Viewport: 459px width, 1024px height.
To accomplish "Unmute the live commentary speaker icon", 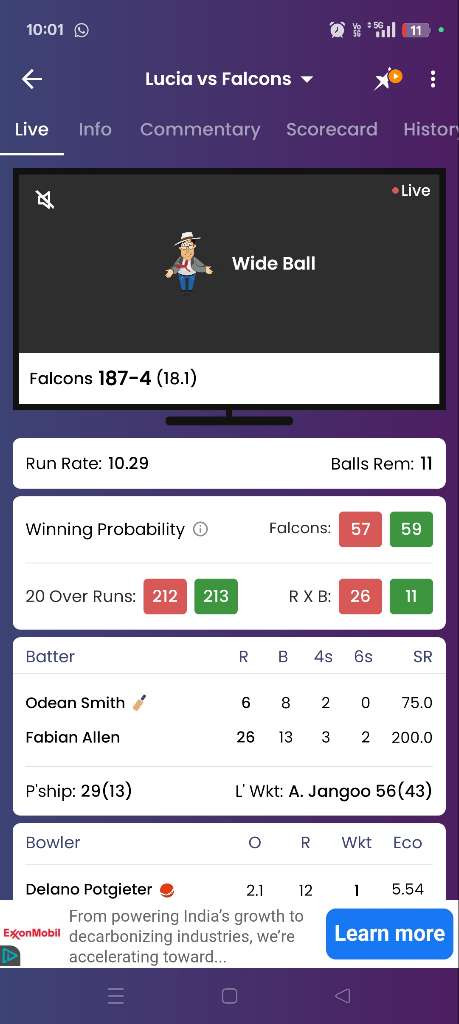I will (x=45, y=199).
